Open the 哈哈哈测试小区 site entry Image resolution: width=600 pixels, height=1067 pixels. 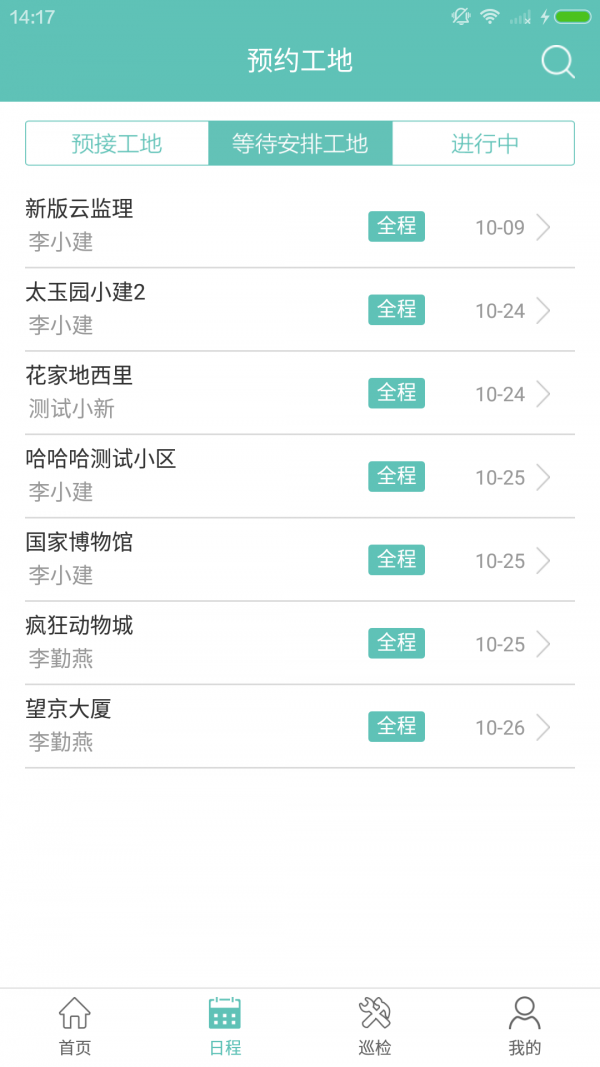pyautogui.click(x=300, y=476)
